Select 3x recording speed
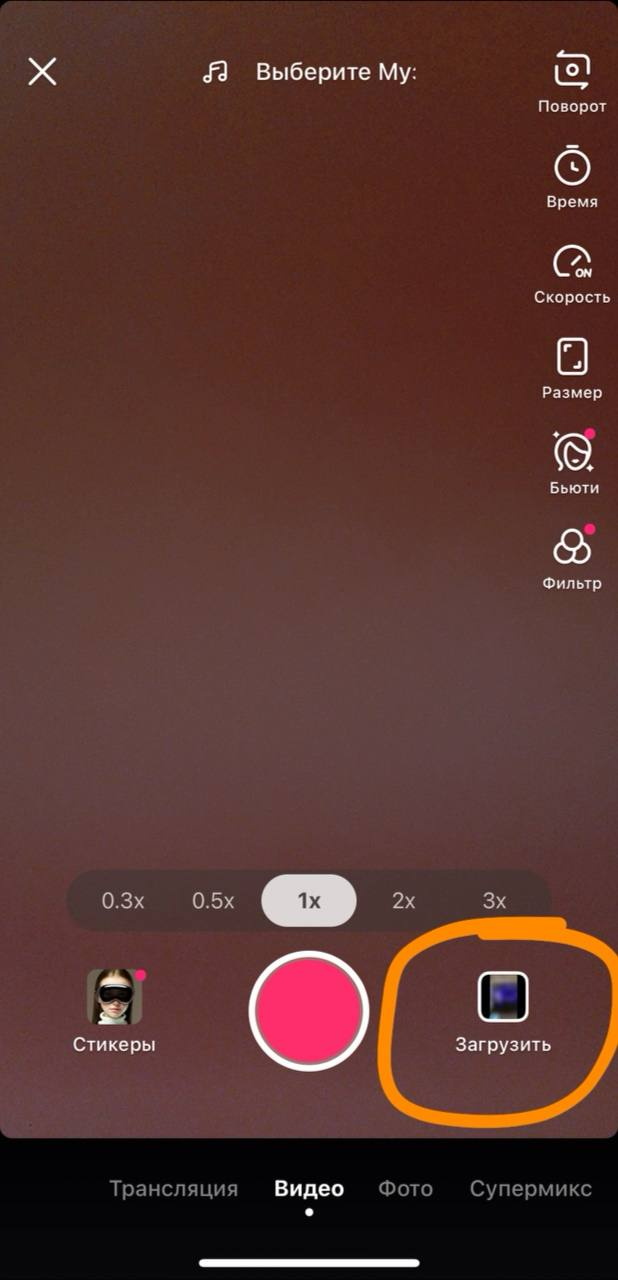Image resolution: width=618 pixels, height=1280 pixels. tap(494, 901)
